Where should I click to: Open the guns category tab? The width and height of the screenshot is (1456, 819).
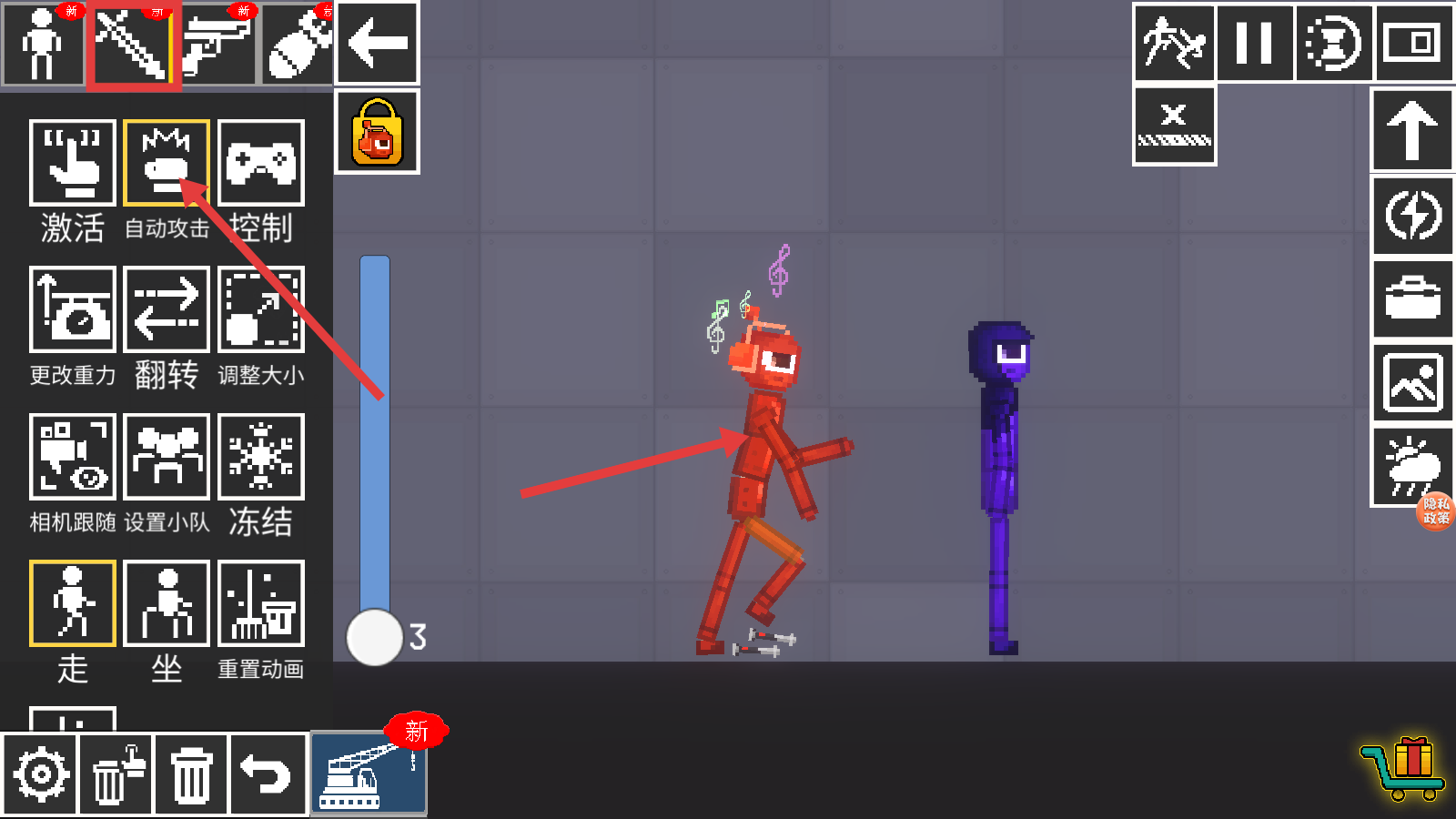point(217,44)
